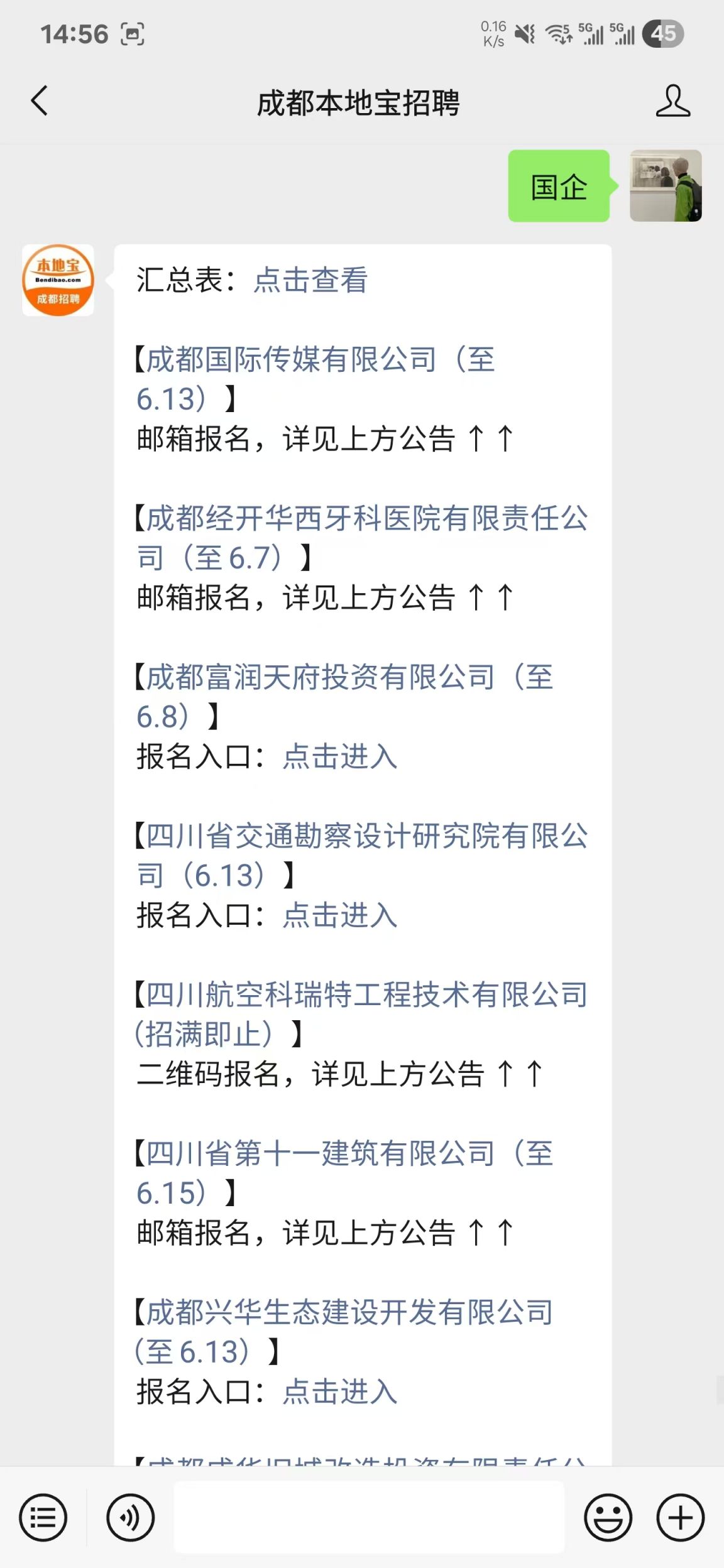Focus the message text field
The width and height of the screenshot is (724, 1568).
pyautogui.click(x=369, y=1518)
